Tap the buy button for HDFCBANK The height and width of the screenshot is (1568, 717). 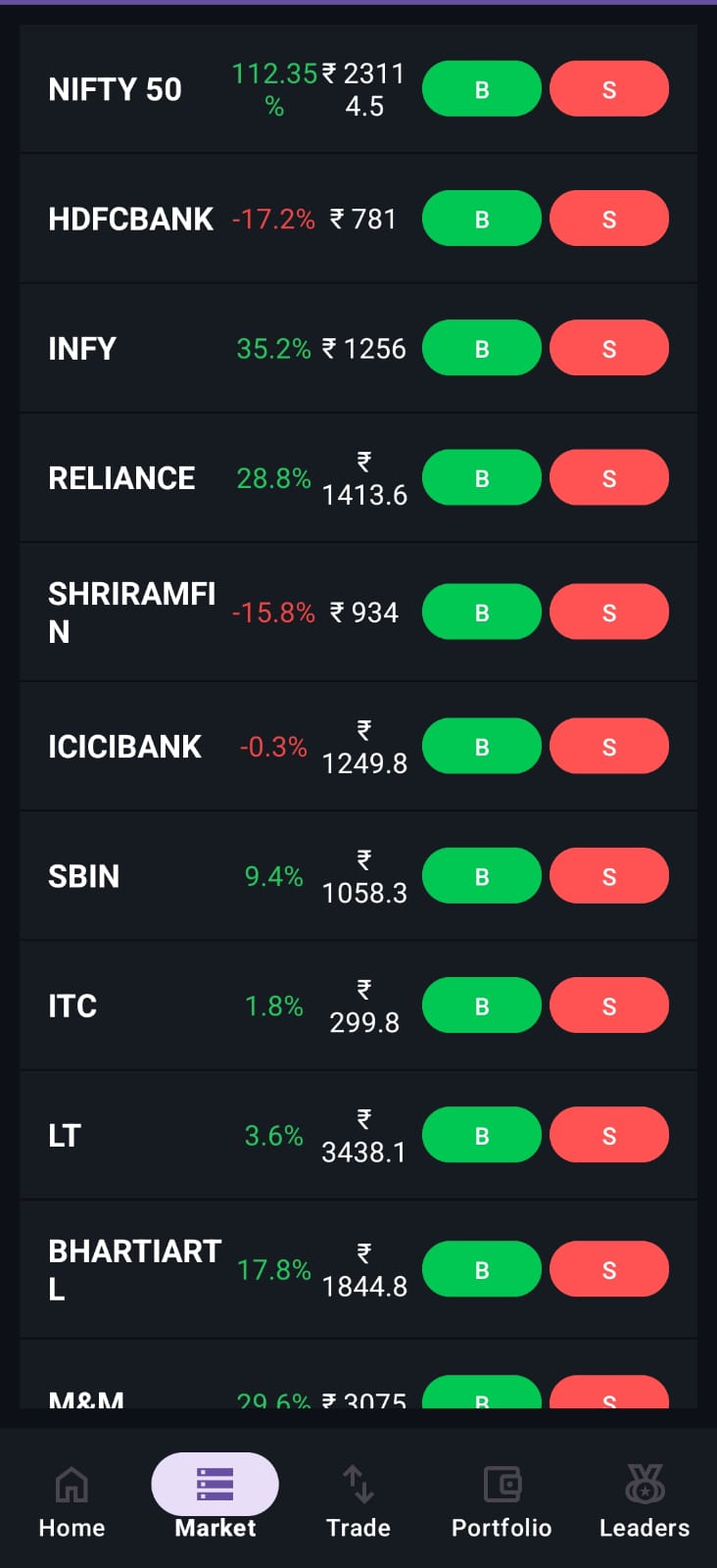click(481, 219)
